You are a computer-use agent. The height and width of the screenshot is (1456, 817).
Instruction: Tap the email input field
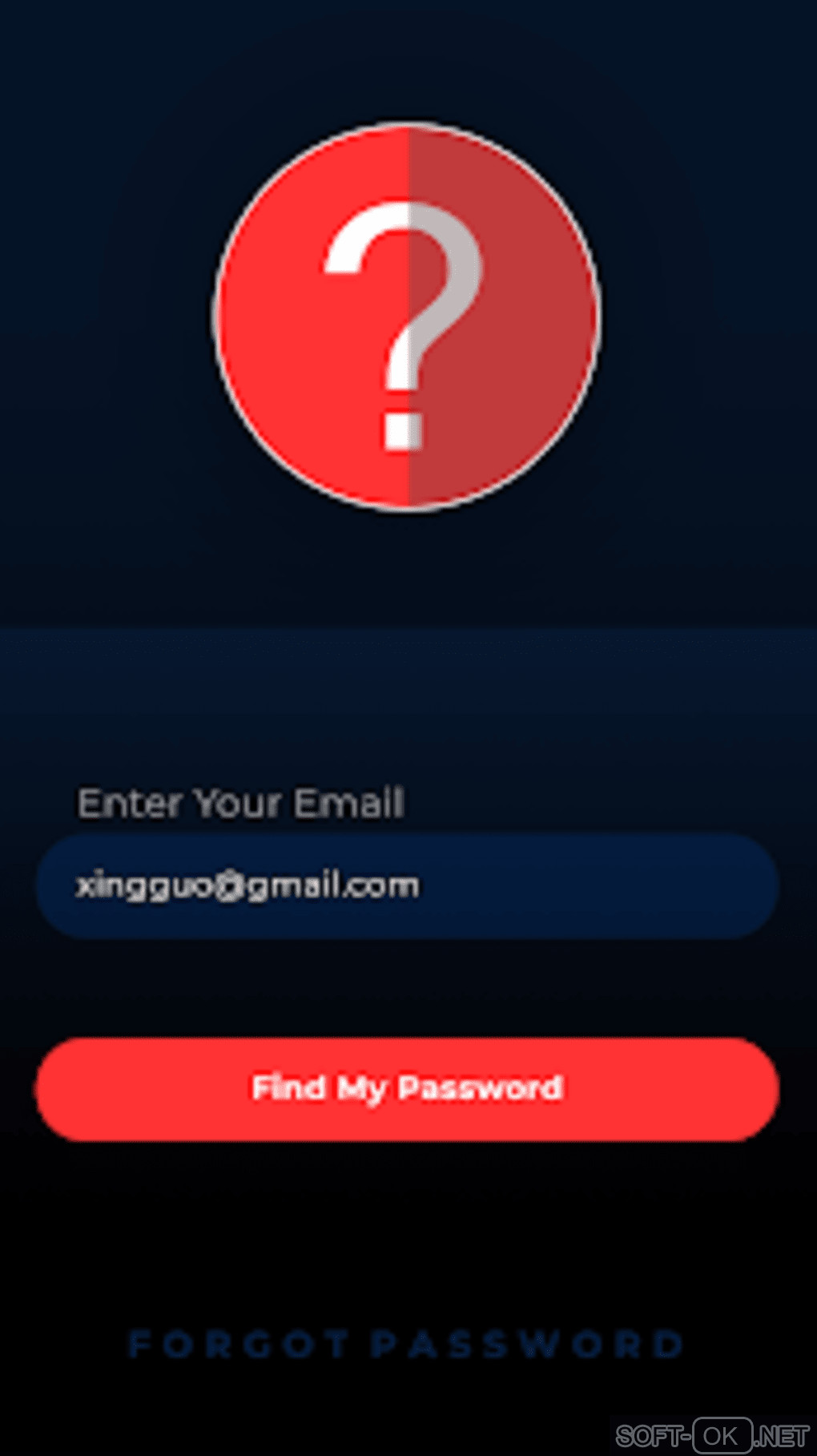point(407,885)
